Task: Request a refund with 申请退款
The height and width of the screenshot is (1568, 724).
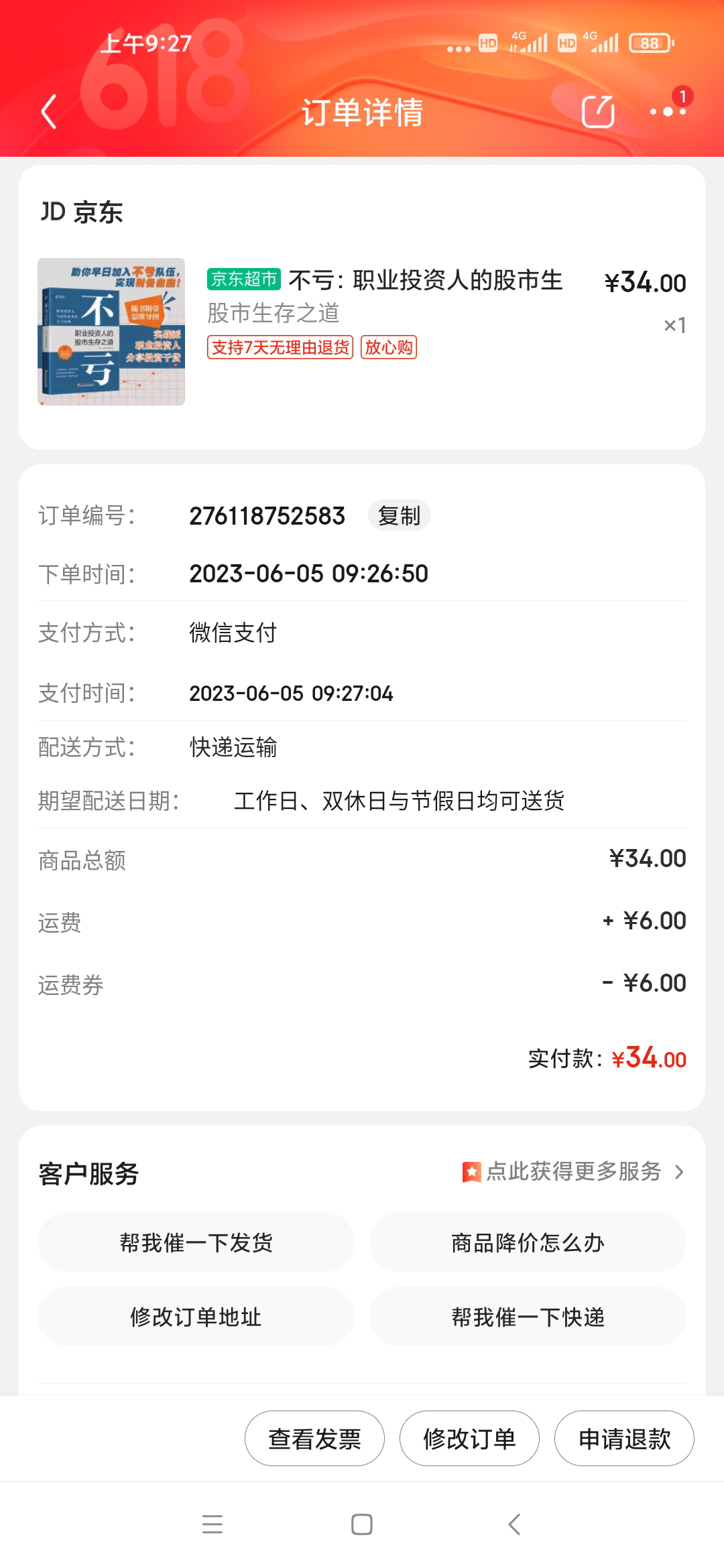Action: (624, 1439)
